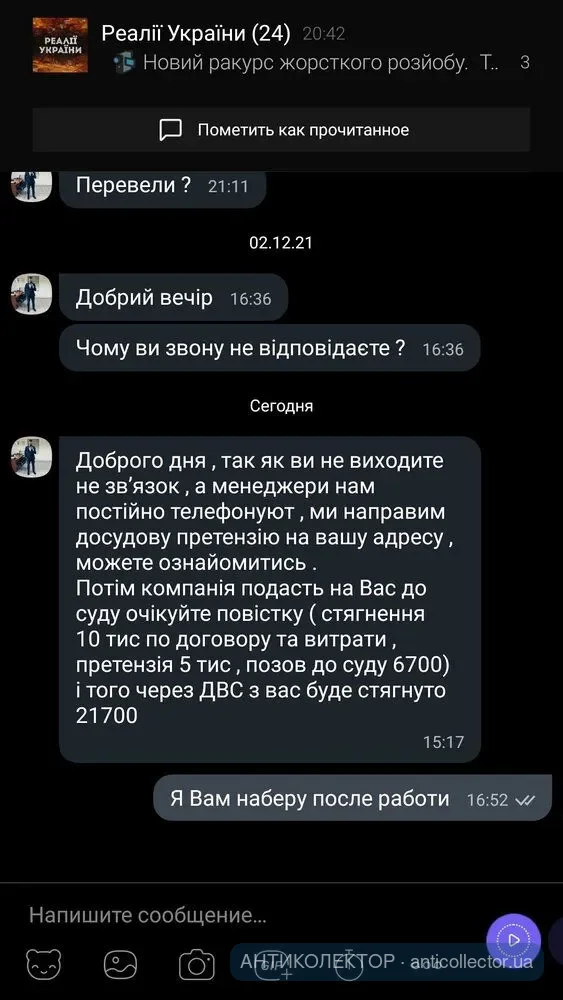
Task: Open the camera icon
Action: pyautogui.click(x=196, y=964)
